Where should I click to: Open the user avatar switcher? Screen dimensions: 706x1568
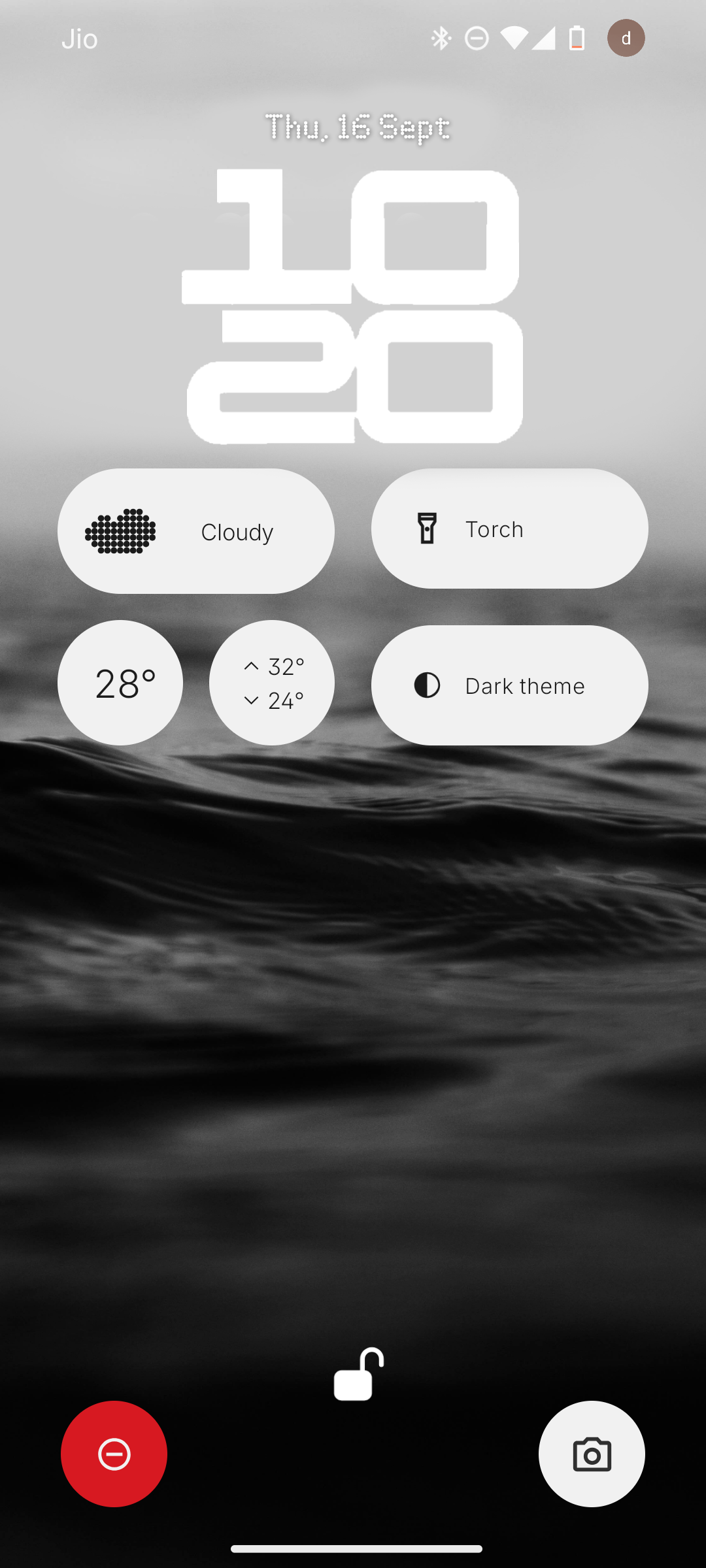[x=626, y=38]
